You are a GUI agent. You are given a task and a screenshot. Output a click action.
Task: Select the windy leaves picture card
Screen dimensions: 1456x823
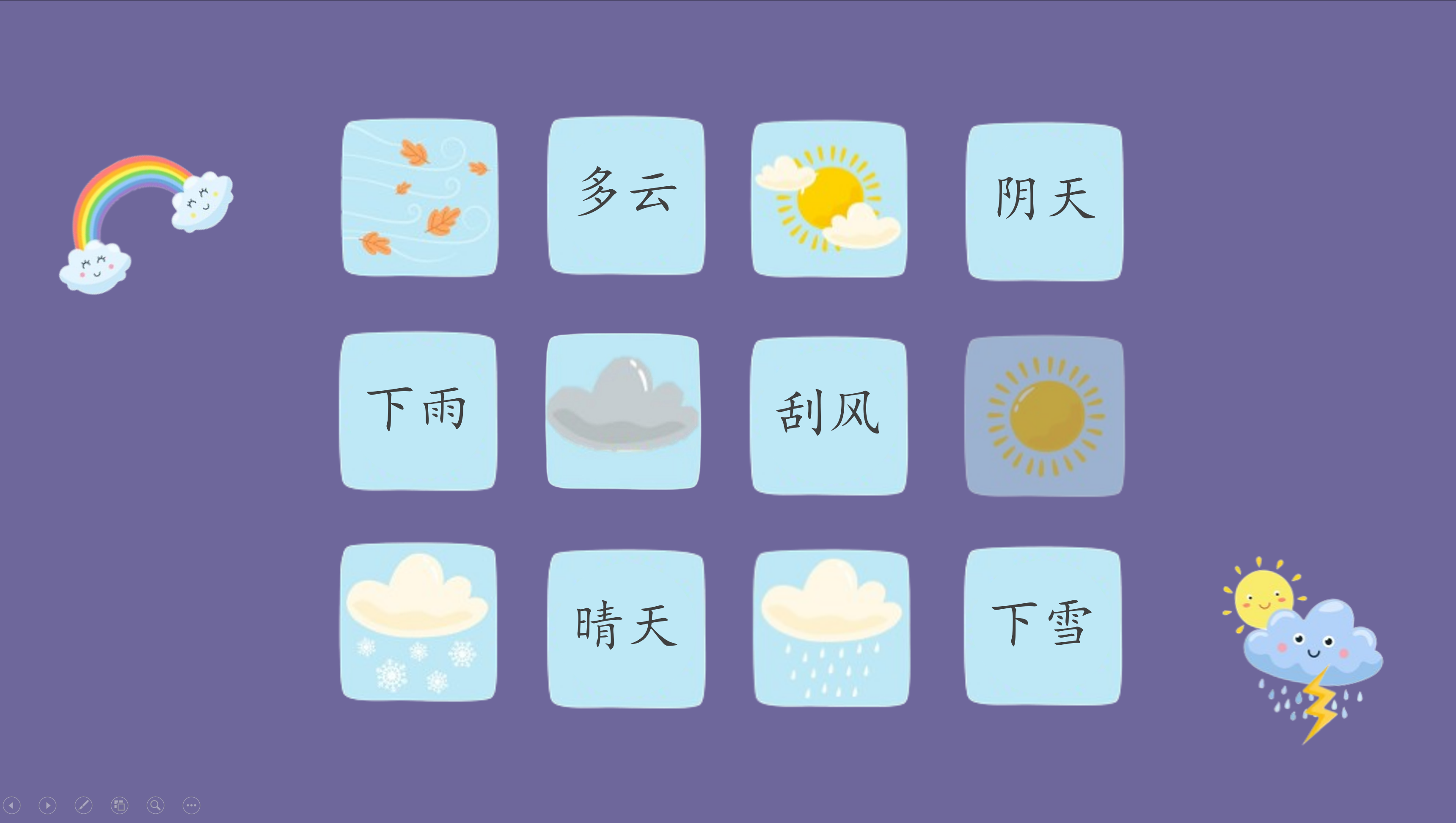tap(419, 197)
